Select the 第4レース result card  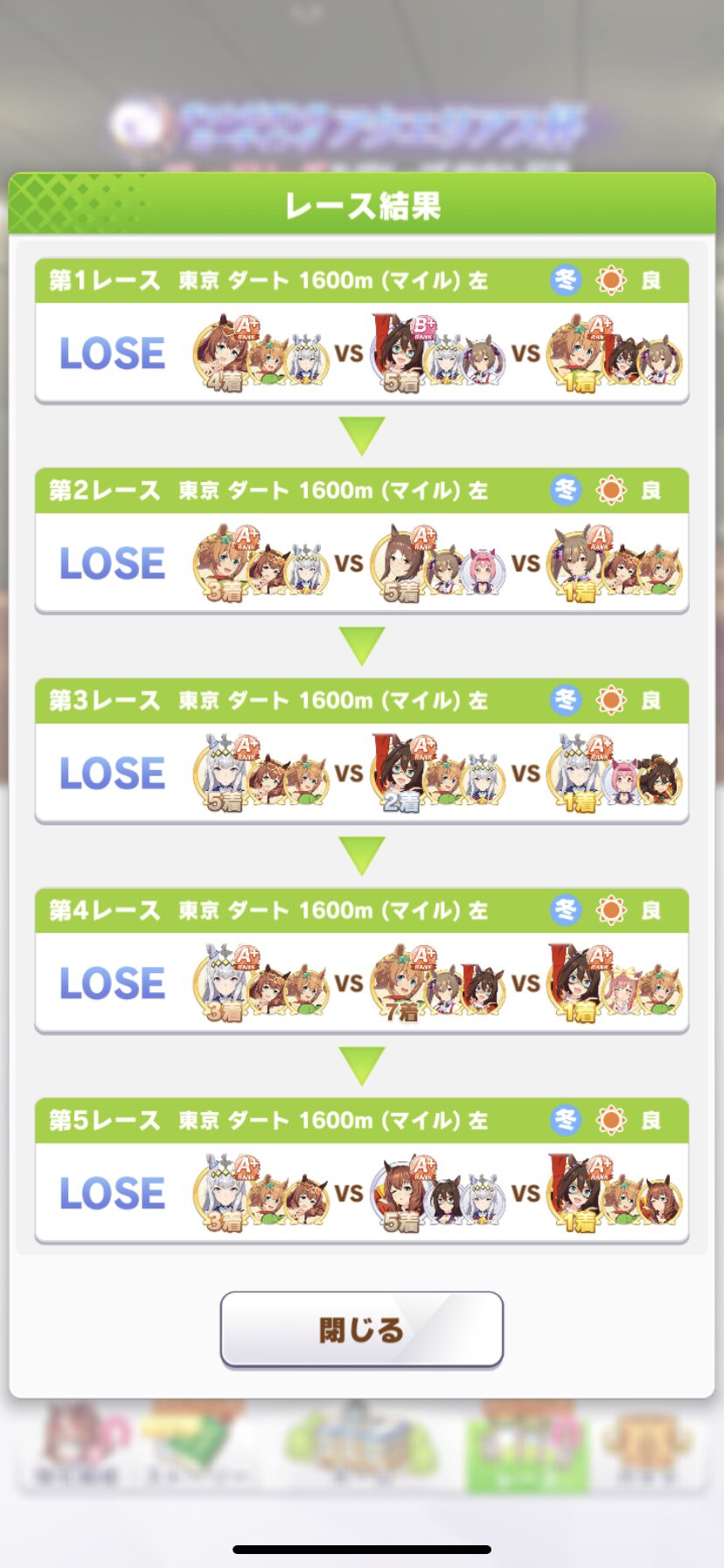tap(361, 961)
